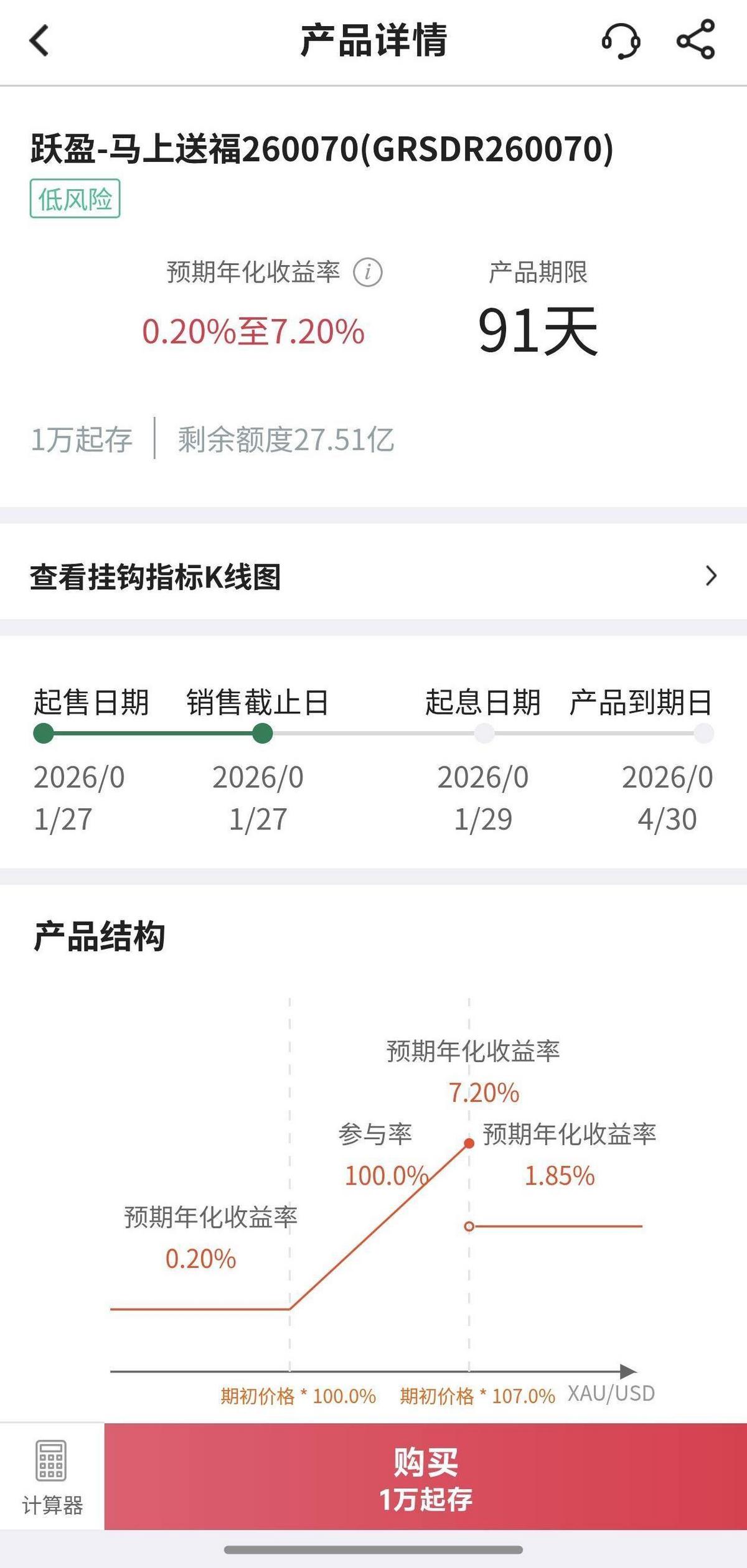
Task: Contact customer service via the headset icon
Action: 621,41
